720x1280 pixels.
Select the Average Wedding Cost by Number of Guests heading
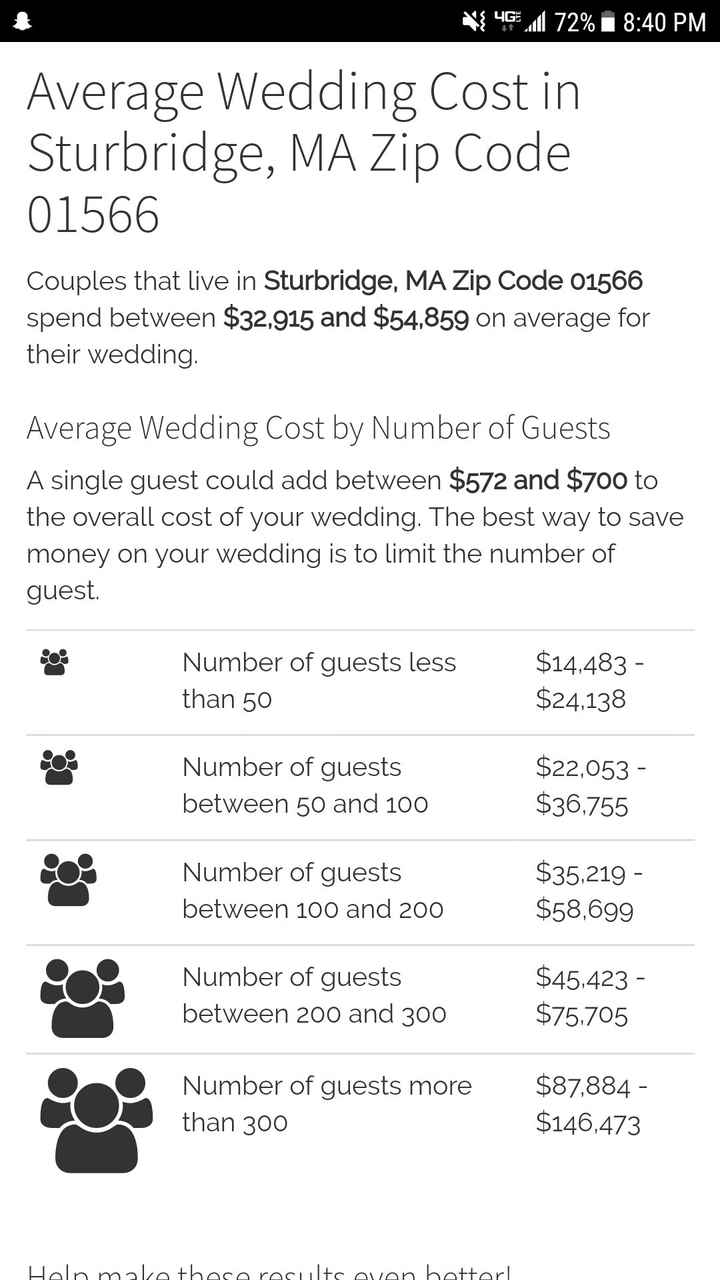pyautogui.click(x=319, y=428)
